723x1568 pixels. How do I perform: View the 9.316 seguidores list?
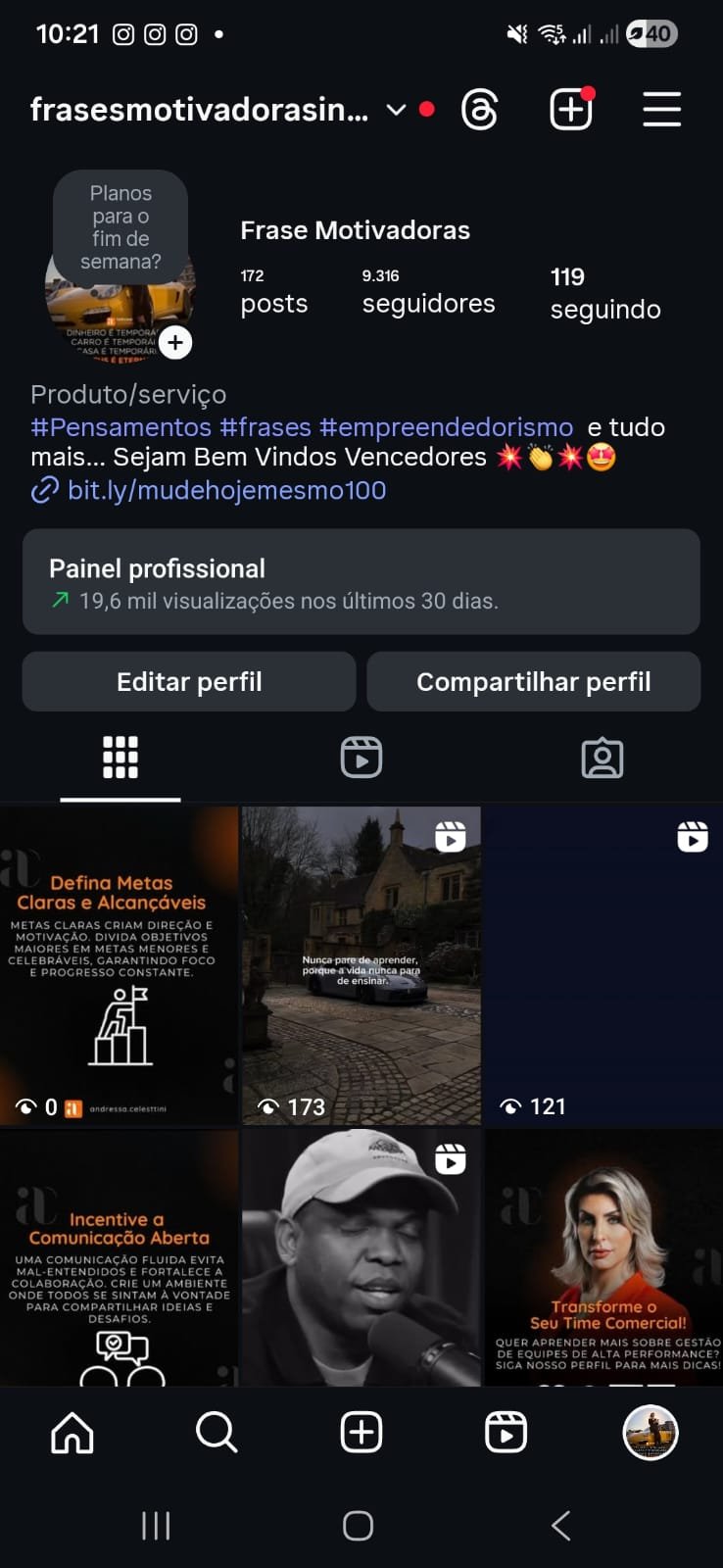pos(428,292)
